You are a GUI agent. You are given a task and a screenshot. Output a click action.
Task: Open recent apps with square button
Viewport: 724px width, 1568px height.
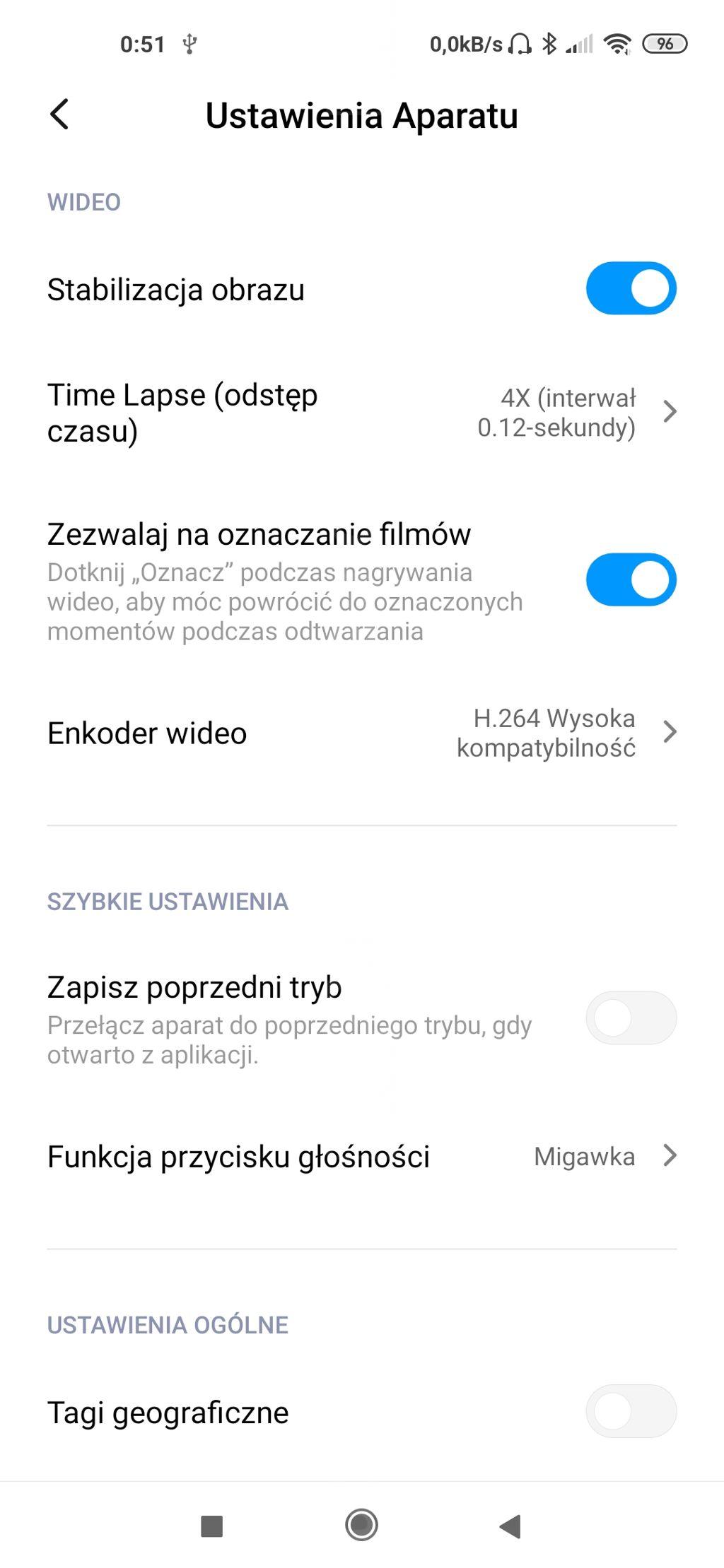point(212,1526)
